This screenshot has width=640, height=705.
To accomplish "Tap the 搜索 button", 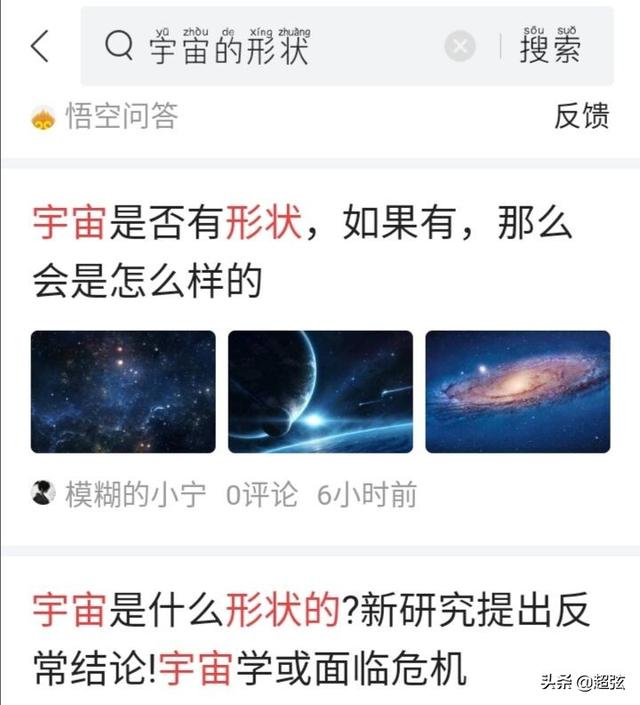I will click(550, 47).
